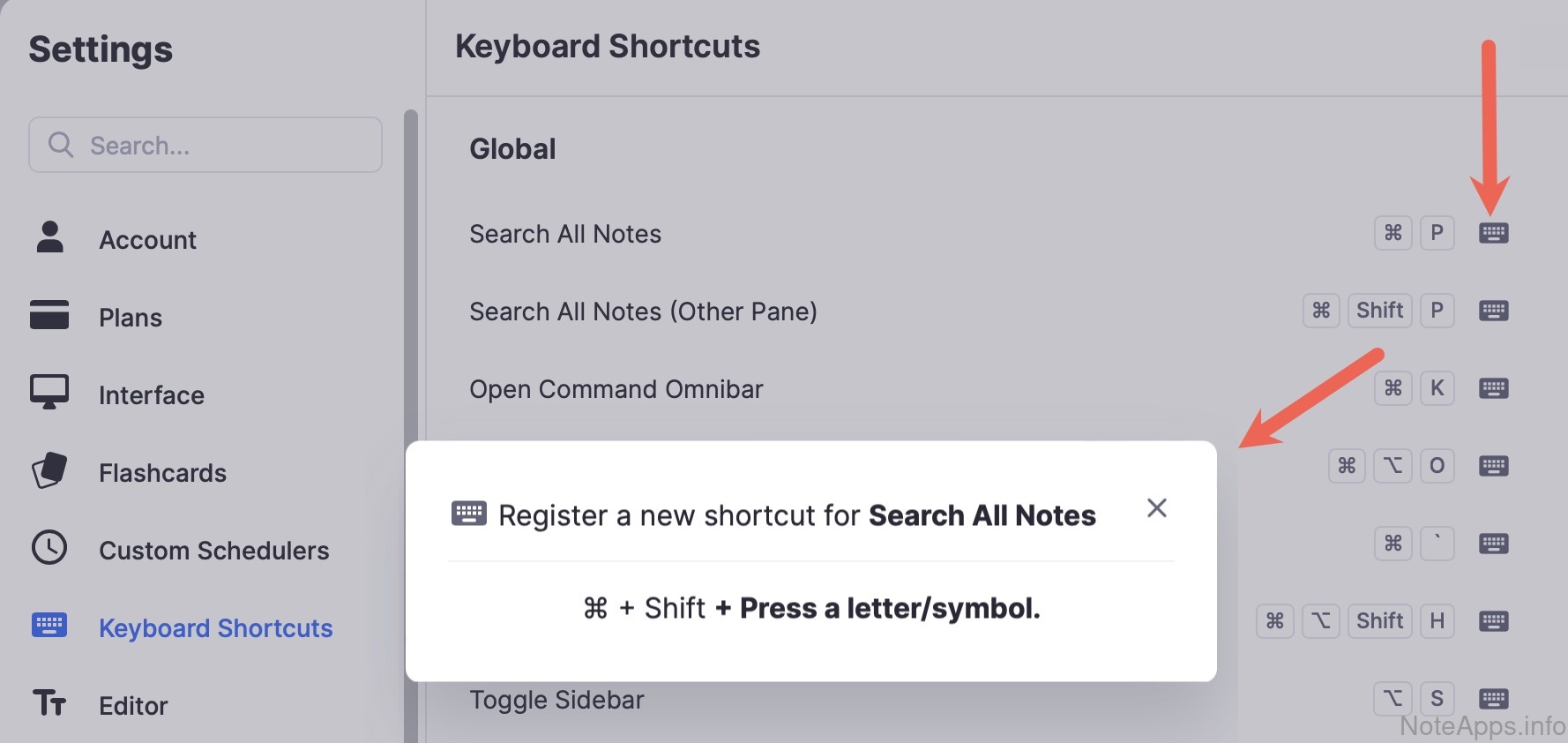Select Keyboard Shortcuts section
This screenshot has height=743, width=1568.
(x=215, y=628)
